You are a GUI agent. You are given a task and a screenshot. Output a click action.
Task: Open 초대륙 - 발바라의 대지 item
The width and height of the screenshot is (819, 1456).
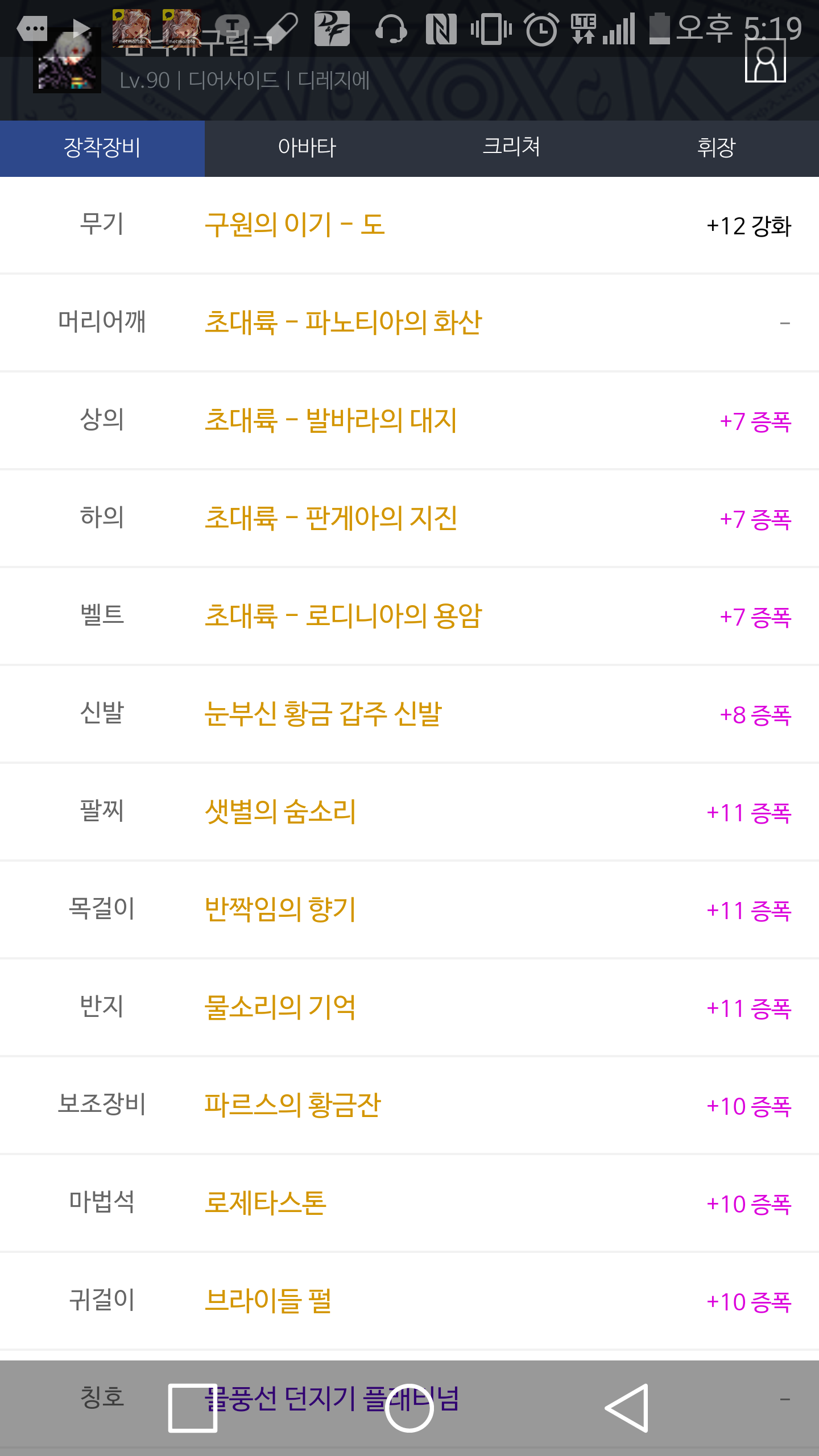(x=330, y=420)
